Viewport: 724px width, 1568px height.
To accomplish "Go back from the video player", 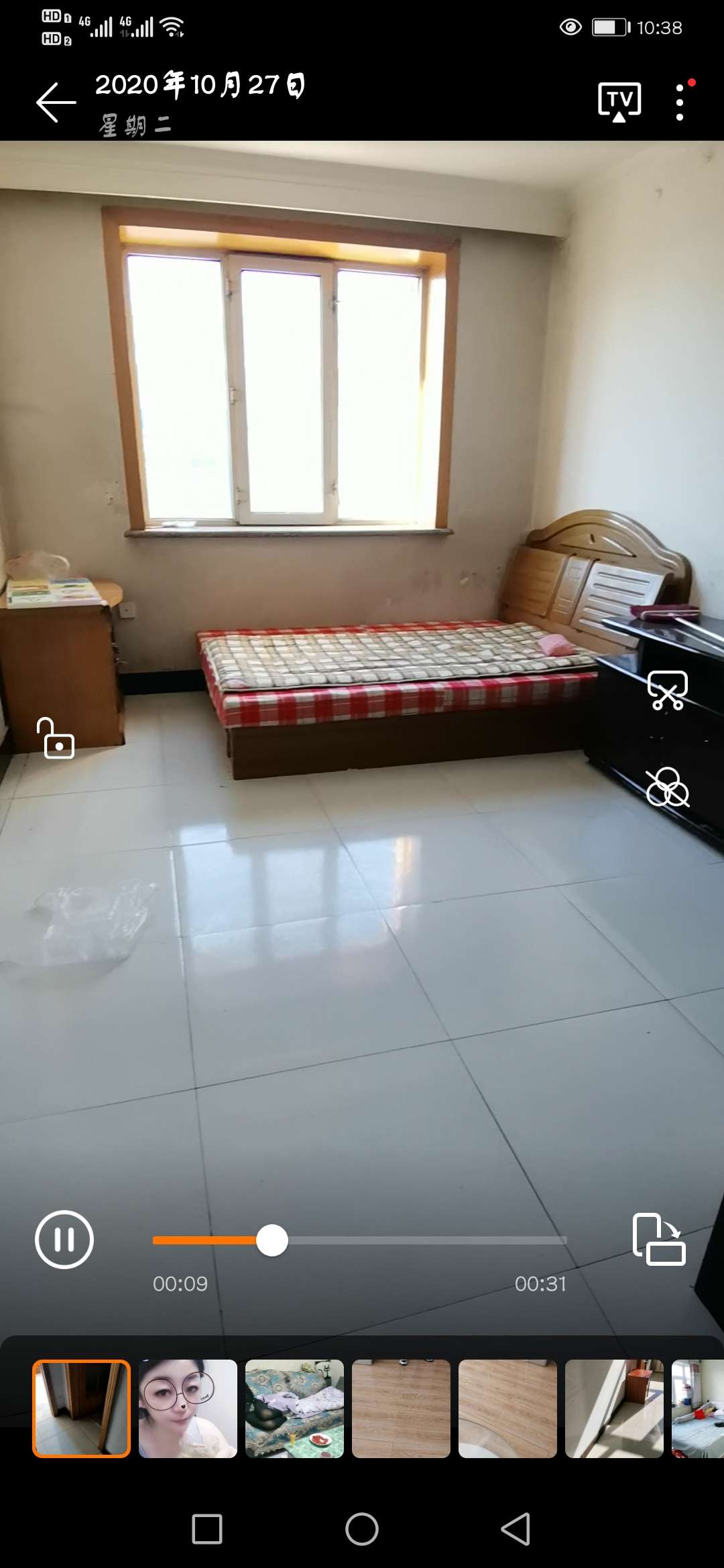I will point(56,103).
